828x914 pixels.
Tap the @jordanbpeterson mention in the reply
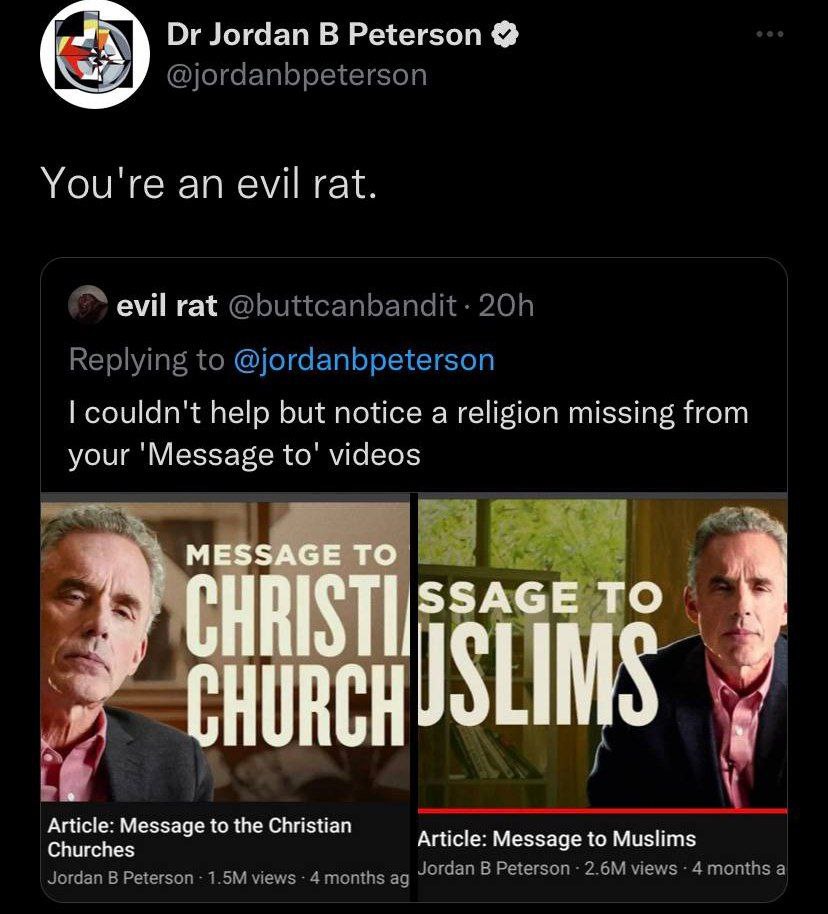364,360
